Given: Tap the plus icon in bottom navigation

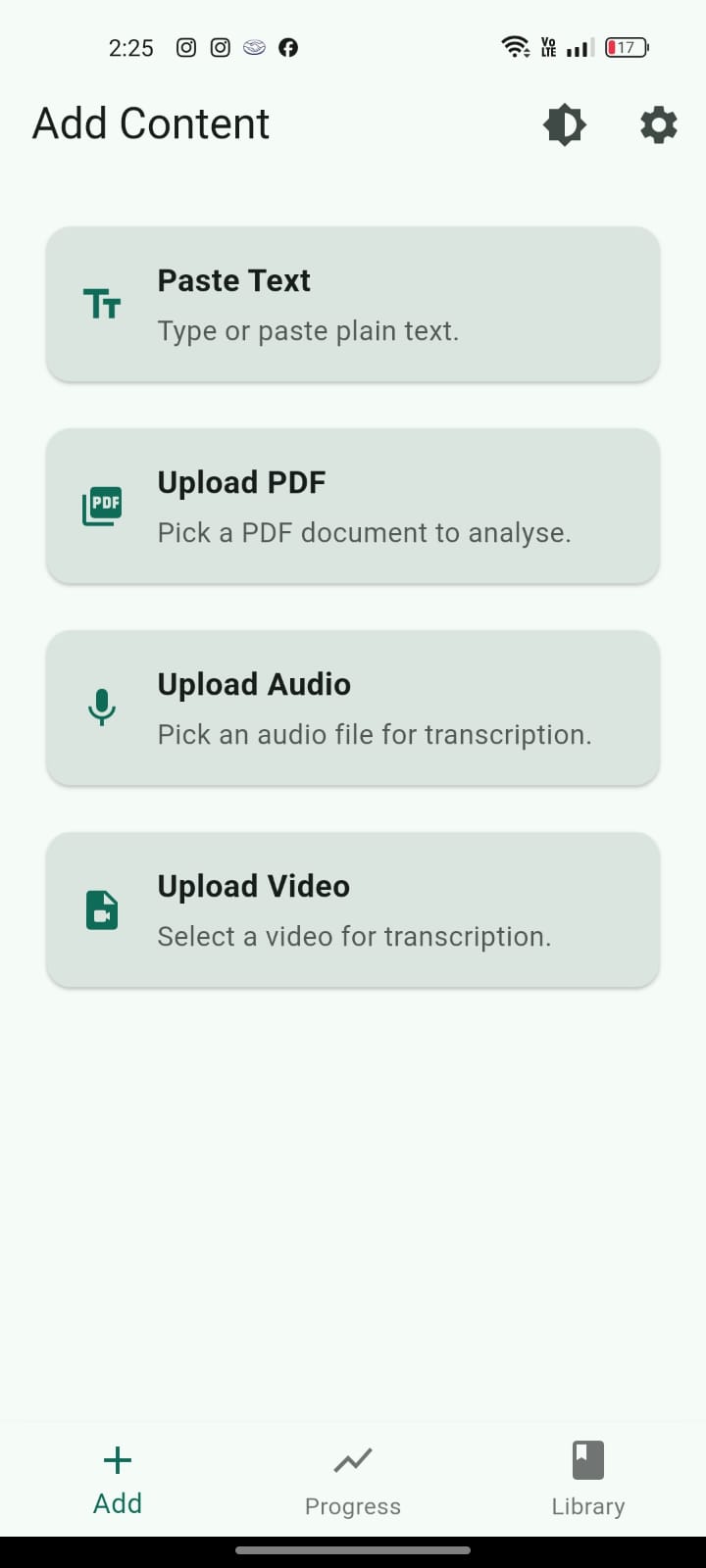Looking at the screenshot, I should point(117,1459).
